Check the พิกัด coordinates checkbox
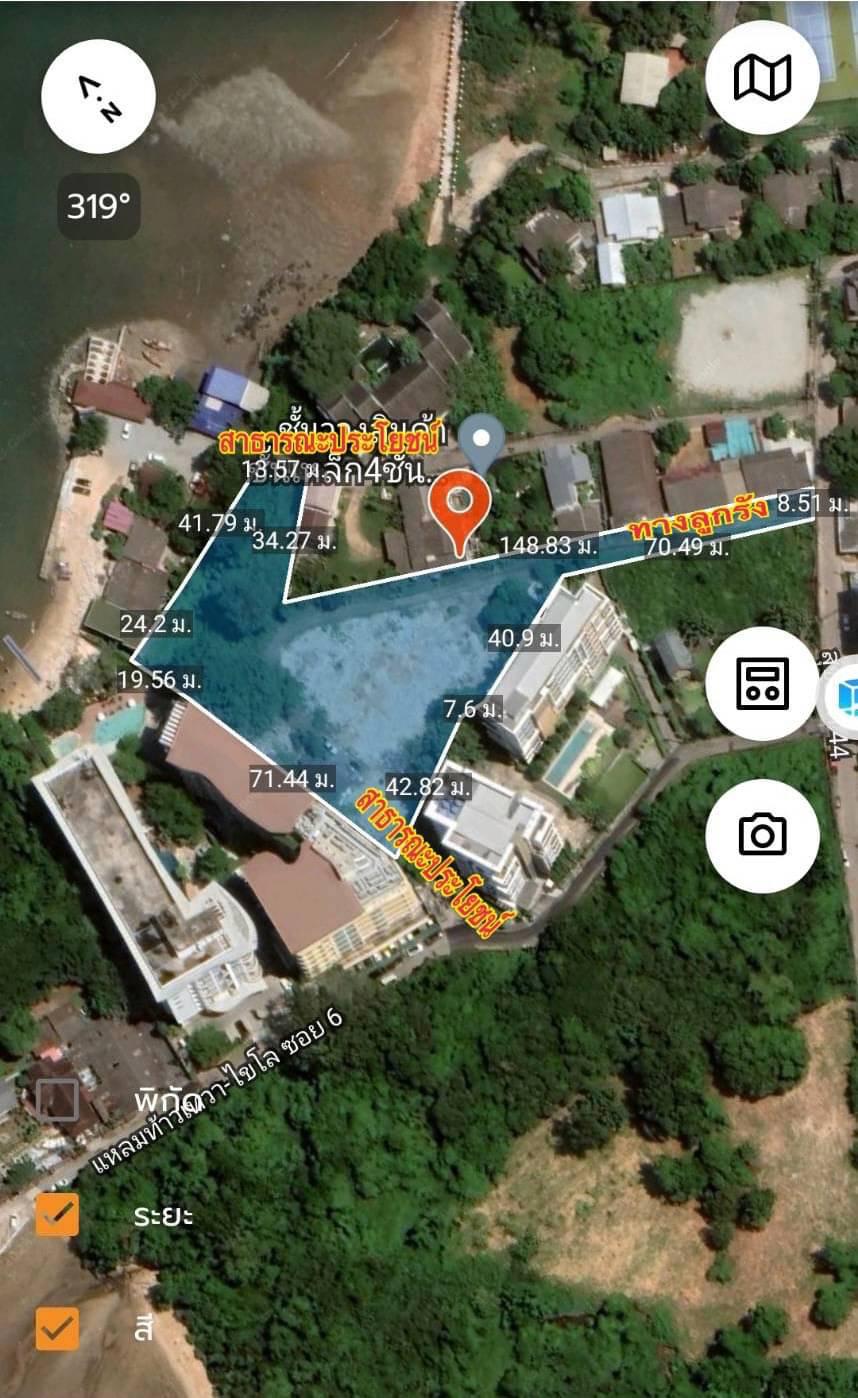Image resolution: width=858 pixels, height=1398 pixels. [57, 1100]
